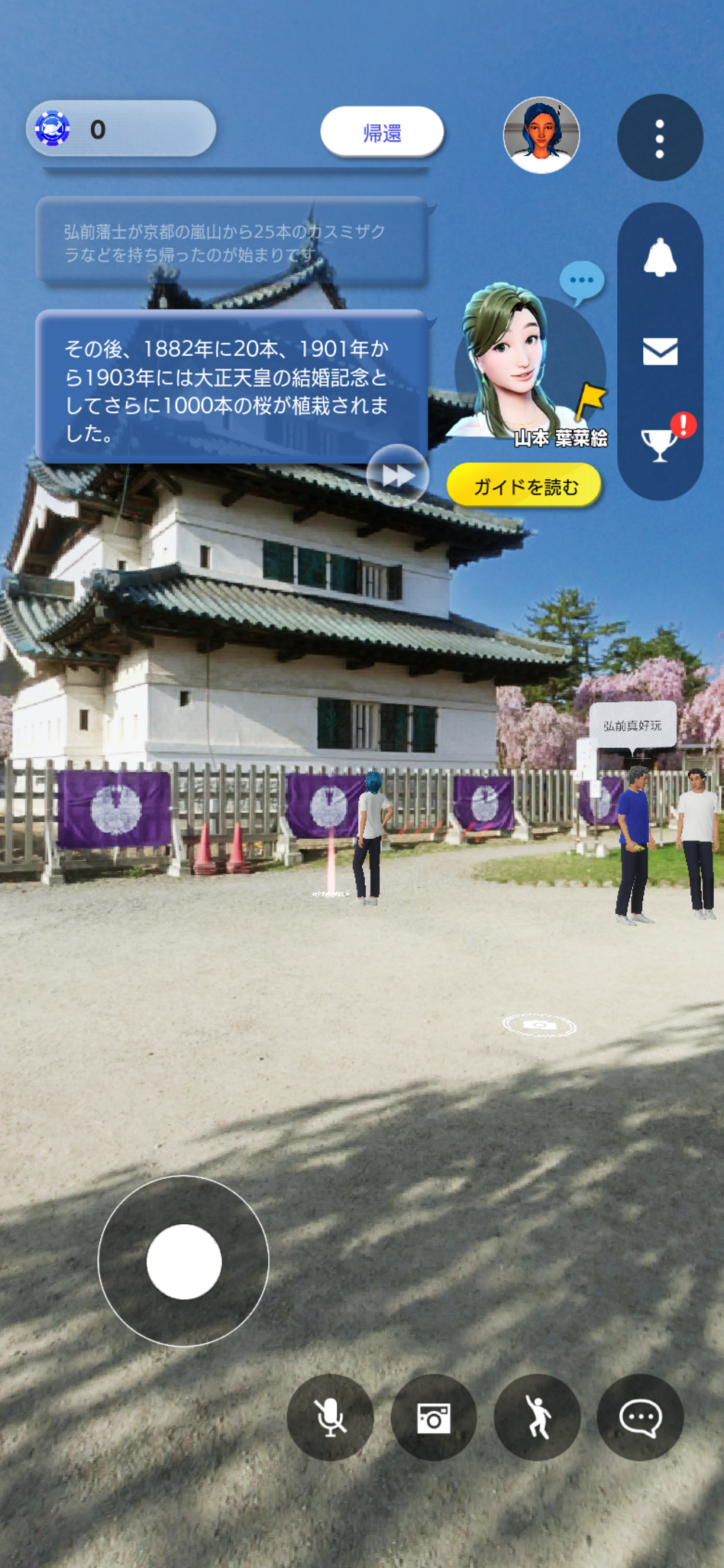Tap the coin balance counter pill
The height and width of the screenshot is (1568, 724).
point(121,129)
